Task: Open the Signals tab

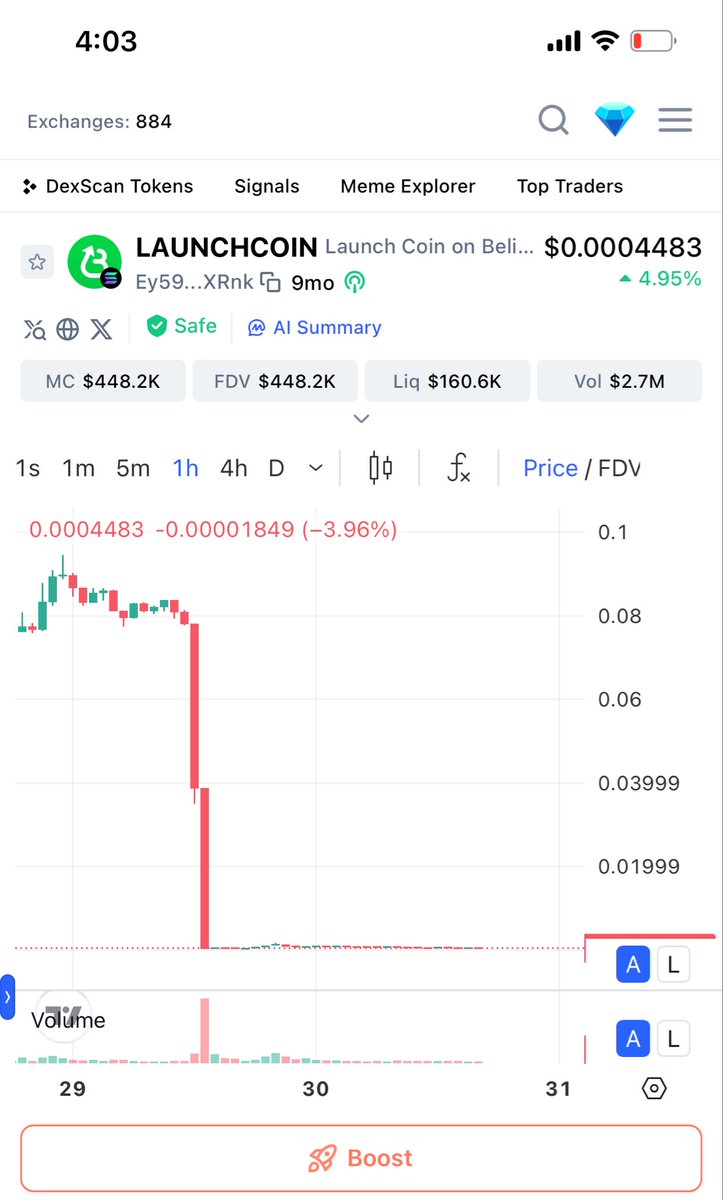Action: pyautogui.click(x=267, y=186)
